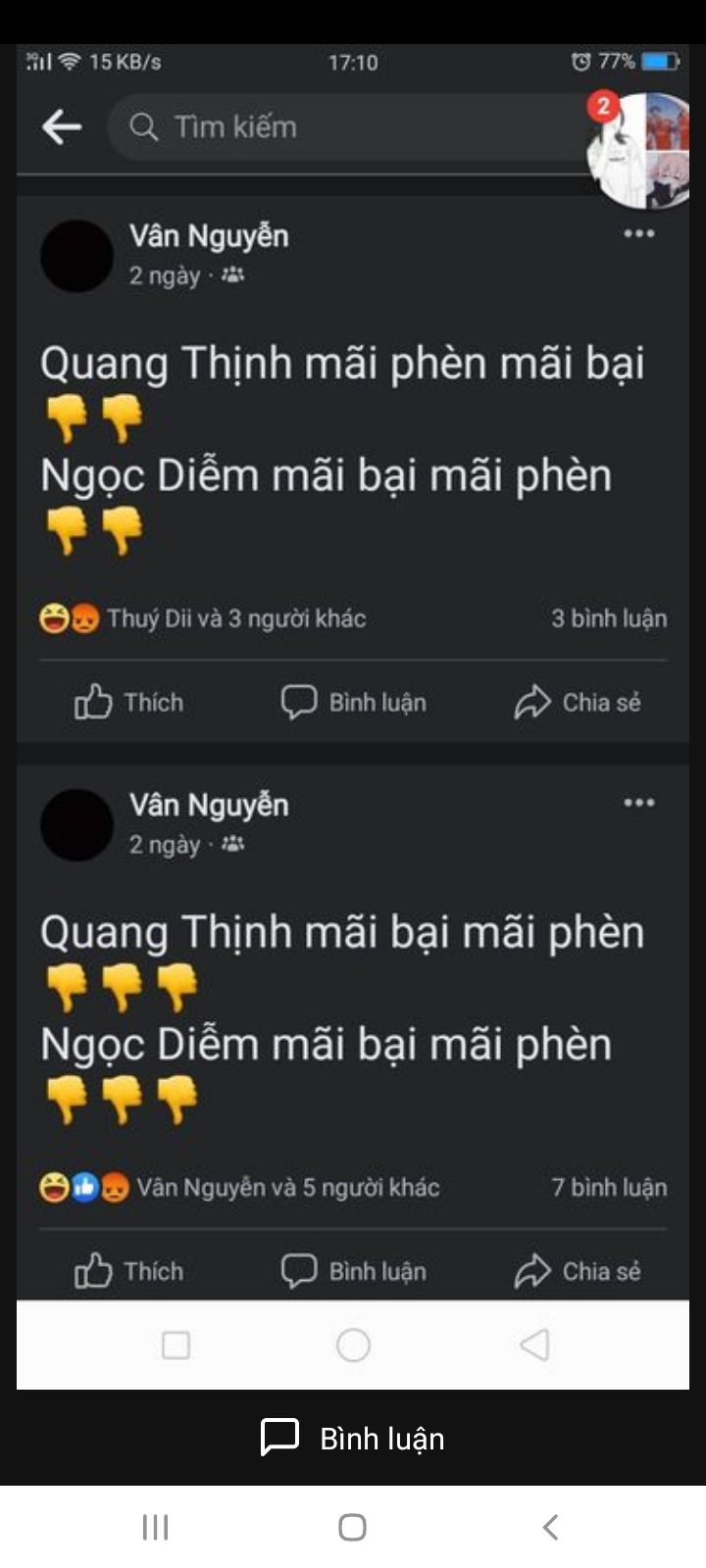Open the Bình luận comment button
The height and width of the screenshot is (1568, 706).
(x=353, y=1438)
